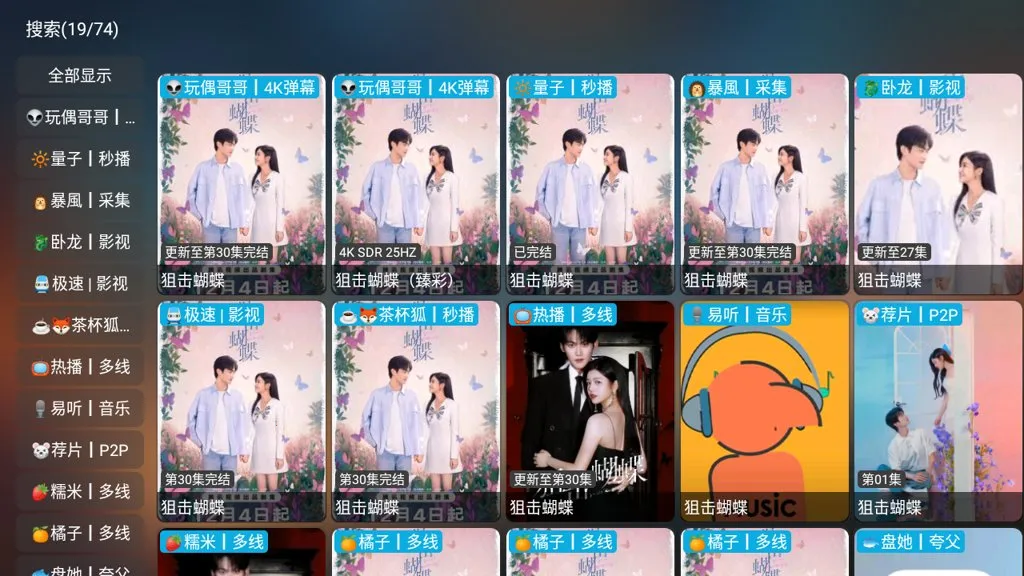1024x576 pixels.
Task: Open 狙击蝴蝶 card updated to 27集
Action: pyautogui.click(x=938, y=185)
